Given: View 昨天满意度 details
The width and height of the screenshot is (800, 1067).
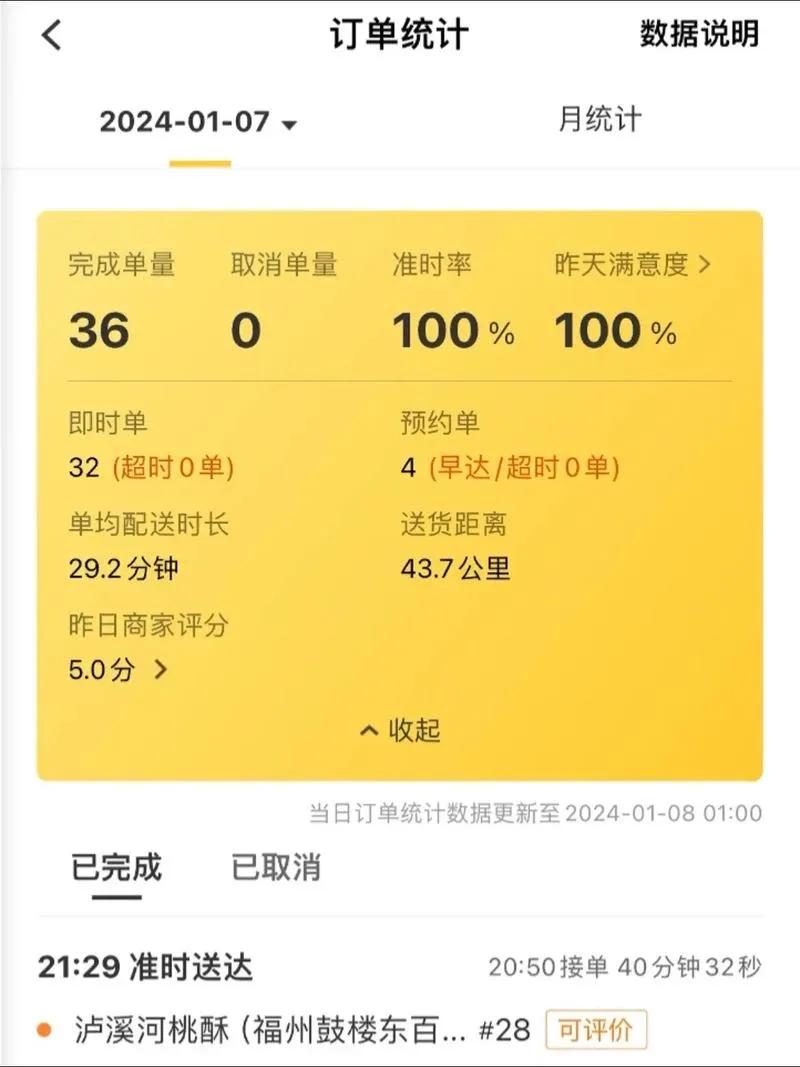Looking at the screenshot, I should click(633, 265).
